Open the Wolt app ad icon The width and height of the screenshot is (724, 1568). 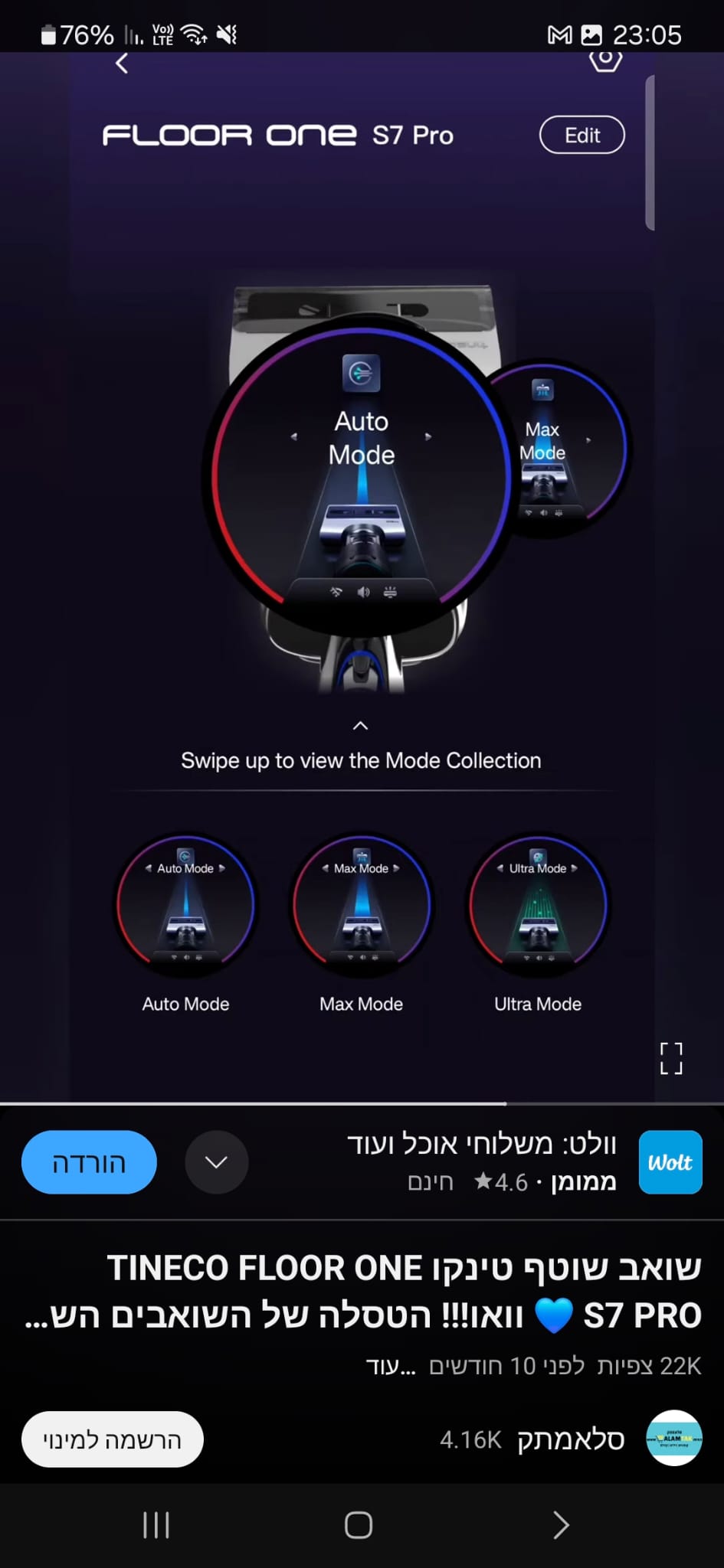click(x=670, y=1162)
